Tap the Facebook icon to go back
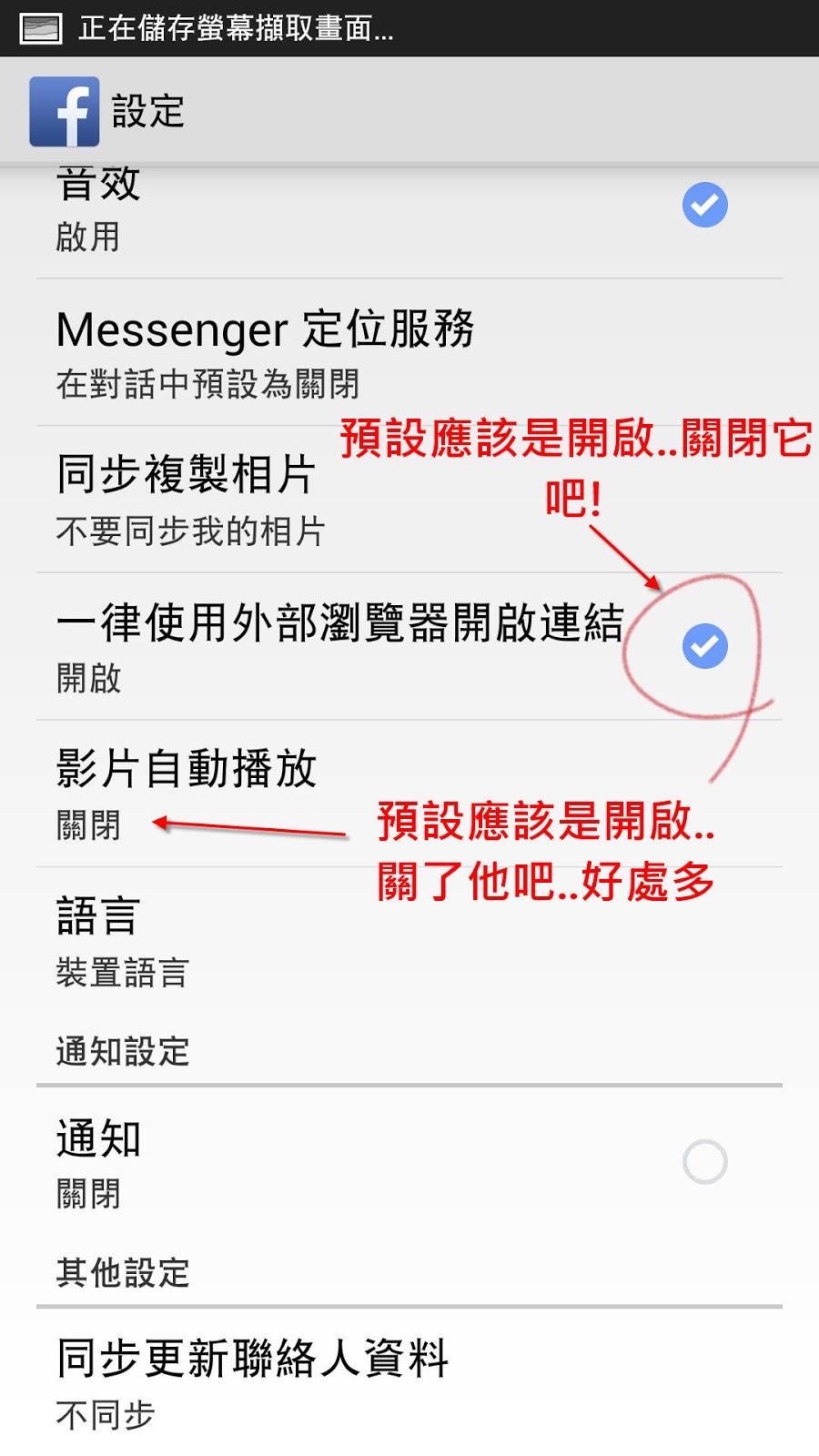This screenshot has height=1456, width=819. tap(64, 112)
